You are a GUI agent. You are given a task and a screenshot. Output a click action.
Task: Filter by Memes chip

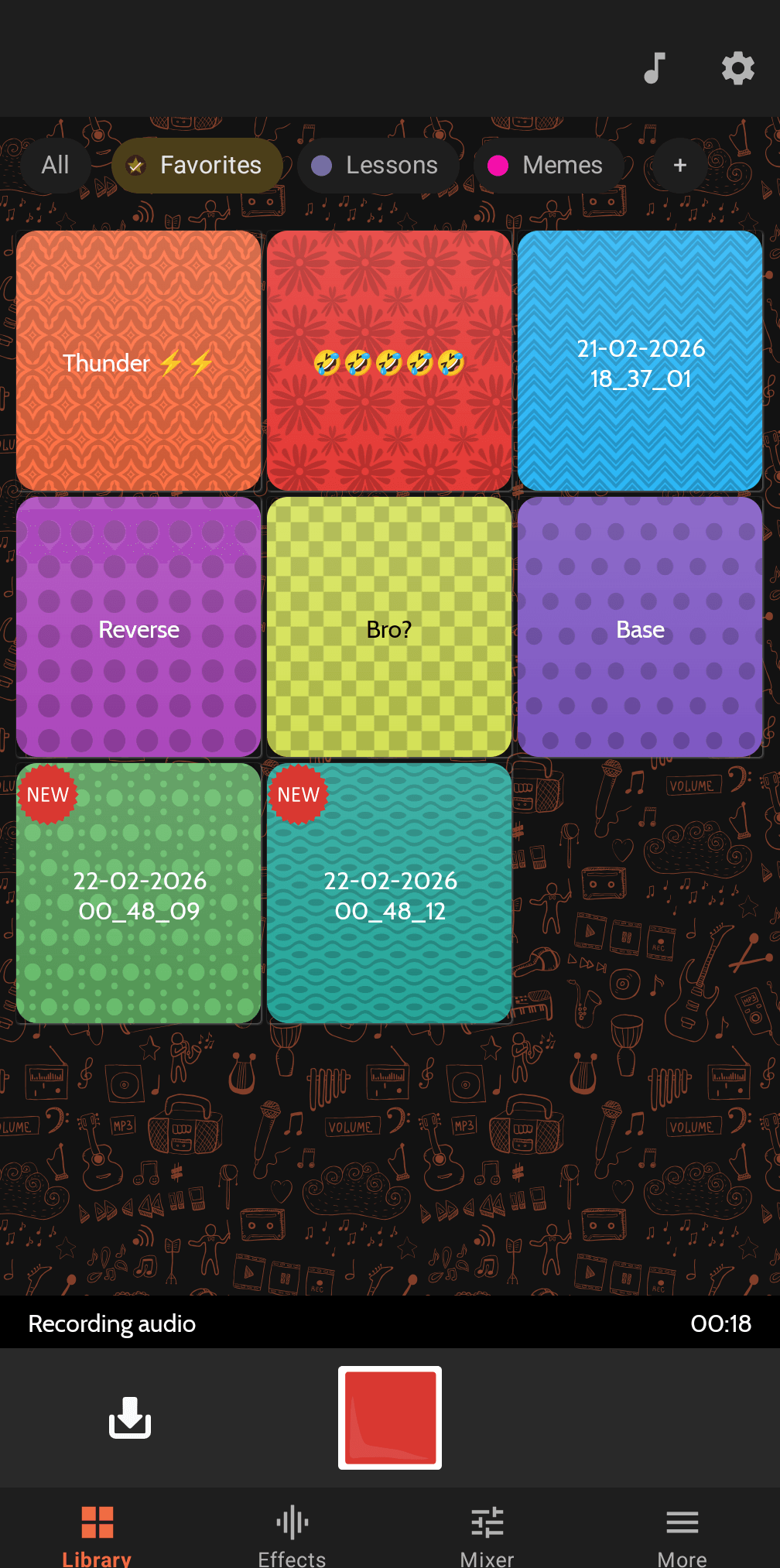pos(548,165)
